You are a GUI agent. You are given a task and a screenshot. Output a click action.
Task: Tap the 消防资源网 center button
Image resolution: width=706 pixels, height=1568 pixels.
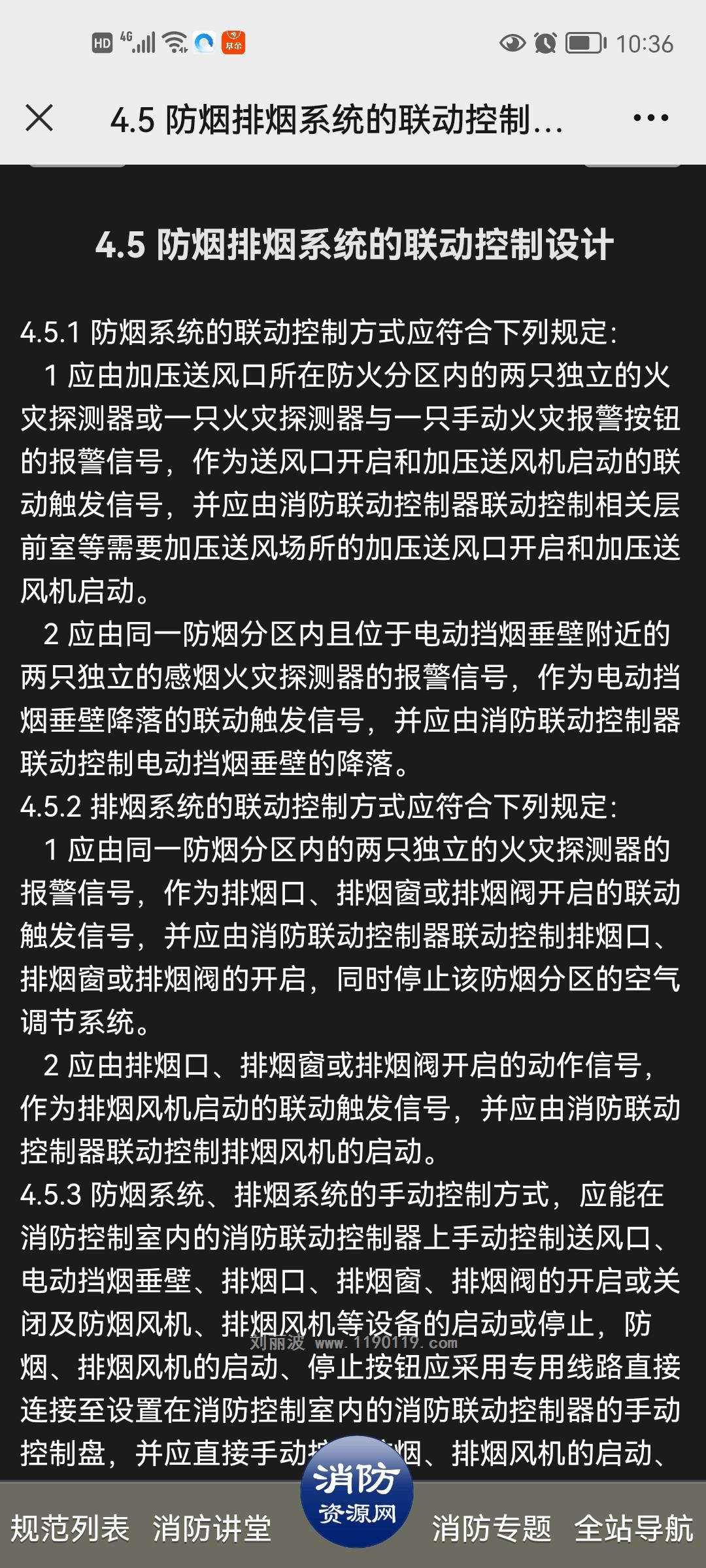pos(356,1492)
